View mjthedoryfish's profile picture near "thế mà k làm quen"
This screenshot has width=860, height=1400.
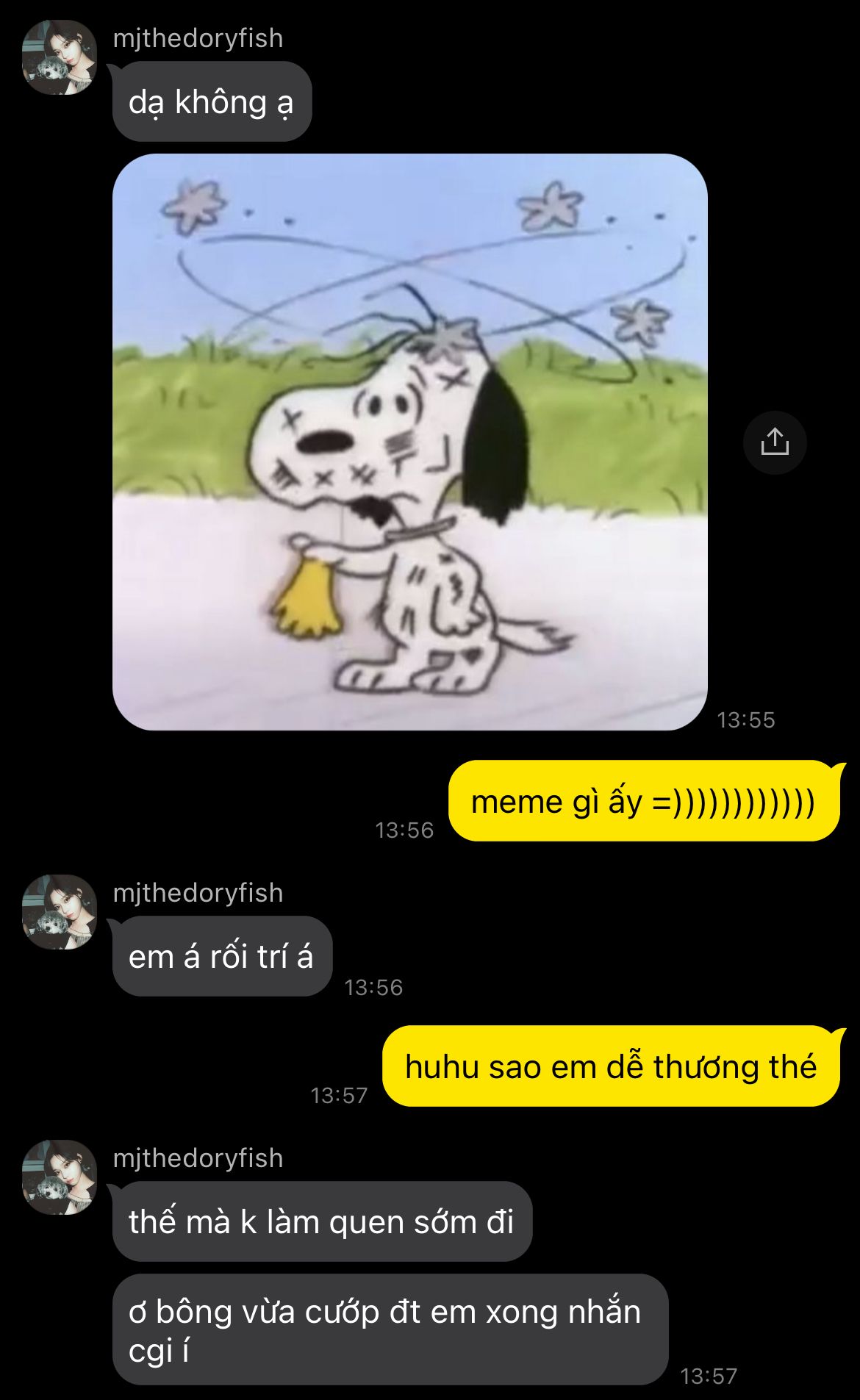[60, 1177]
